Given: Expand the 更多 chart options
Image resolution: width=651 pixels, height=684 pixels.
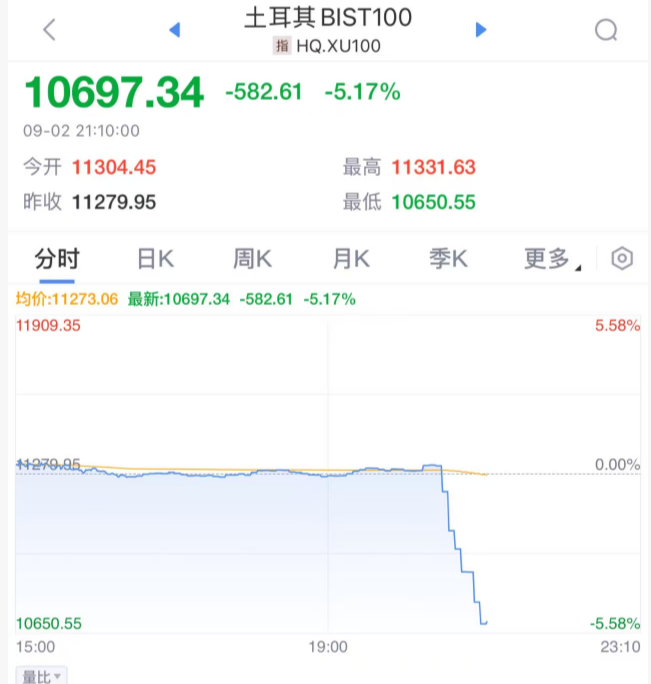Looking at the screenshot, I should pyautogui.click(x=551, y=259).
